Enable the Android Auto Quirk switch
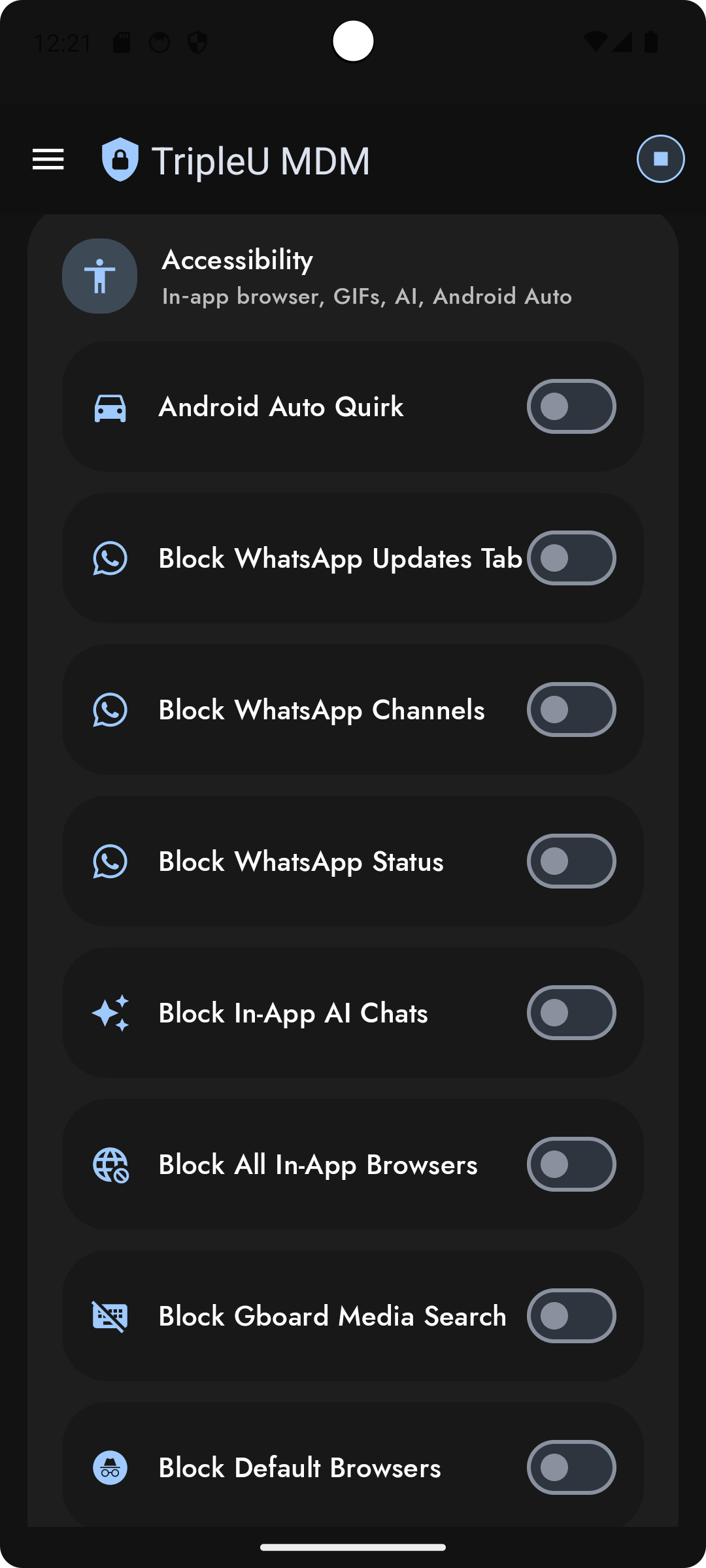Image resolution: width=706 pixels, height=1568 pixels. pos(571,406)
